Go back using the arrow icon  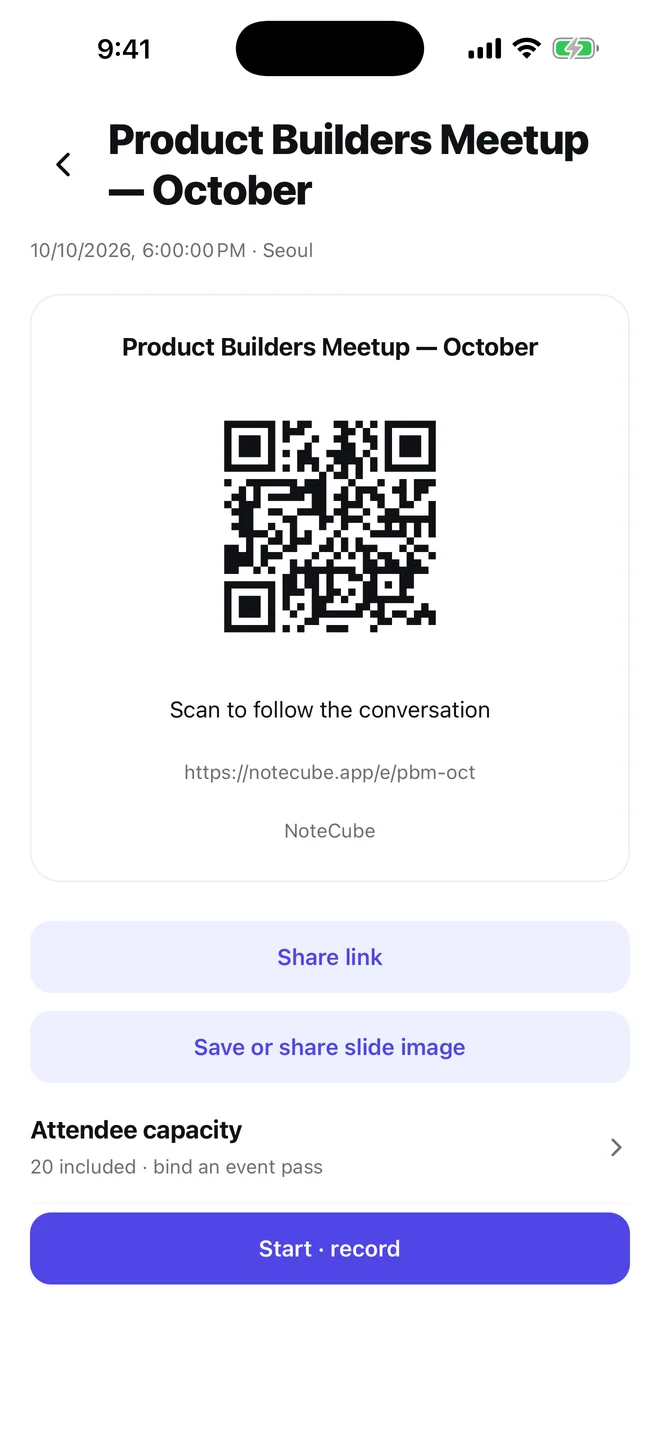63,165
